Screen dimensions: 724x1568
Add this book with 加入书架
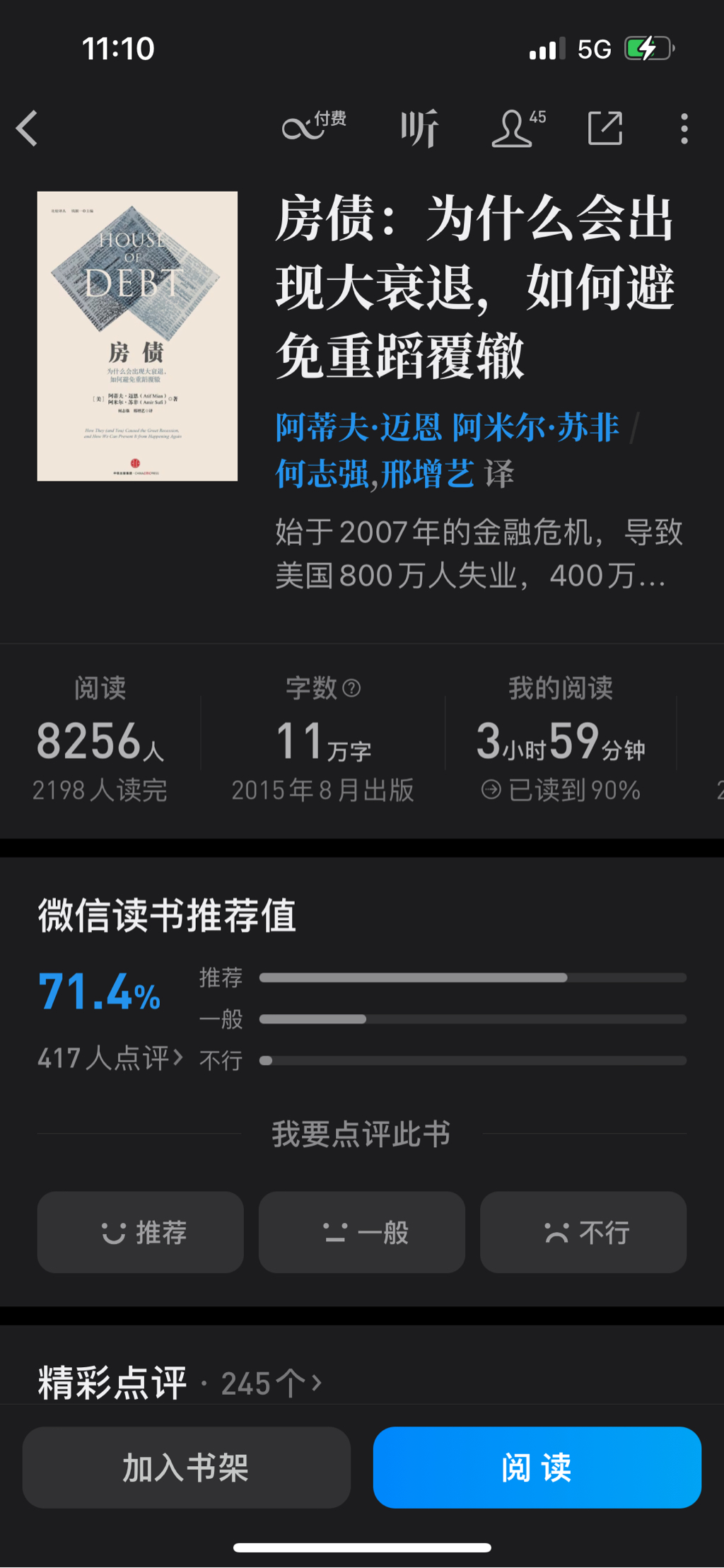coord(187,1468)
